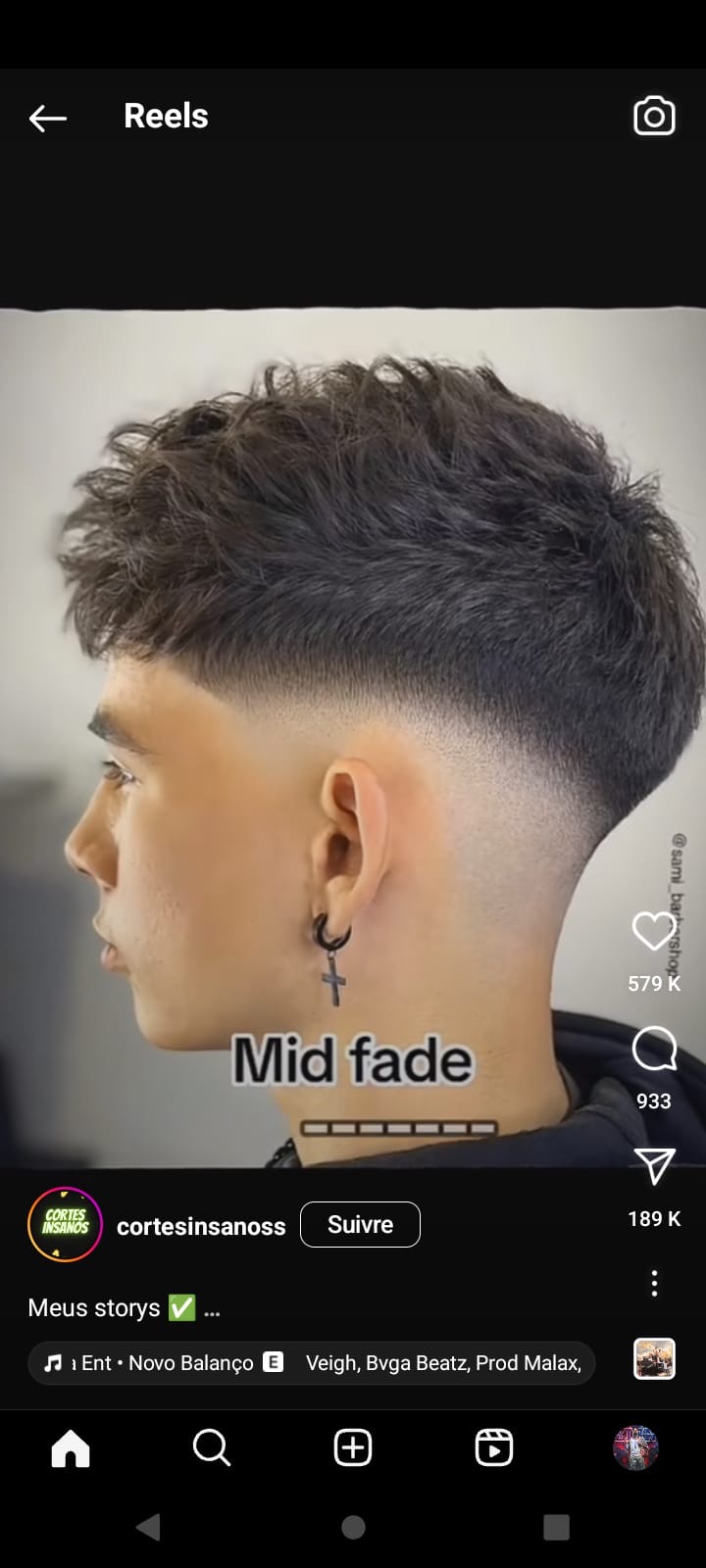Open the cortesinsanoss username
Screen dimensions: 706x1568
pyautogui.click(x=201, y=1226)
